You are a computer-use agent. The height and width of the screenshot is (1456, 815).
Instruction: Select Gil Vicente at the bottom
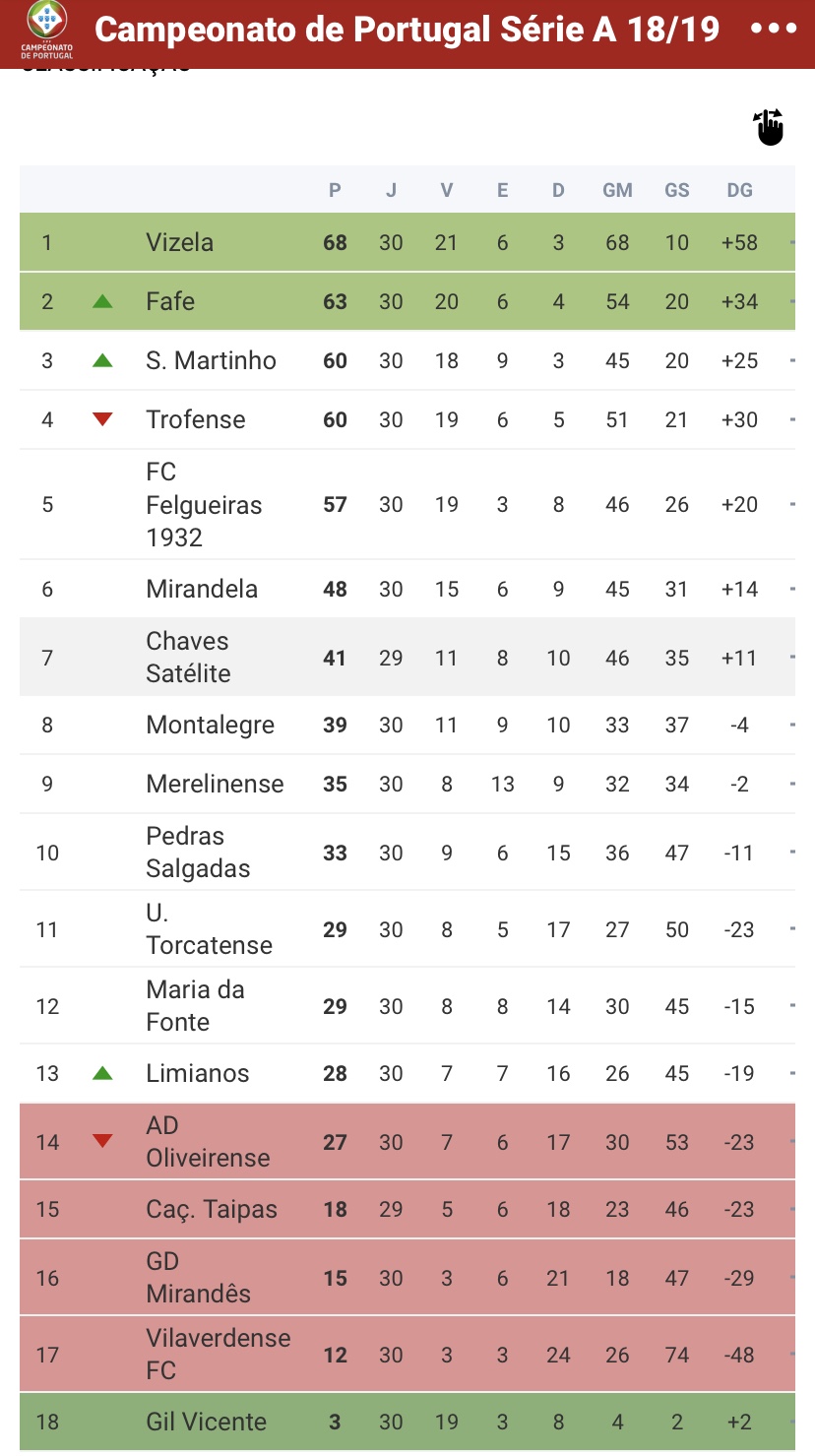point(407,1422)
